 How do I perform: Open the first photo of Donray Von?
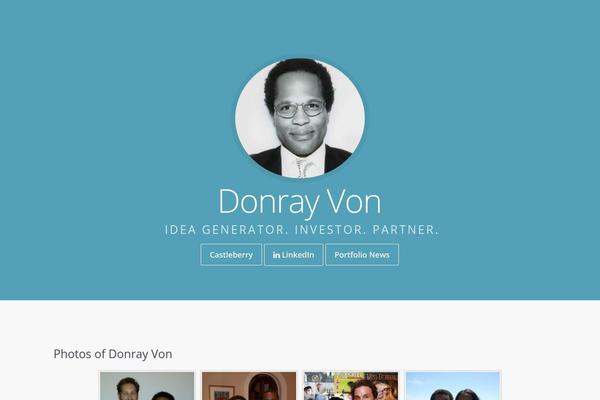pyautogui.click(x=147, y=386)
